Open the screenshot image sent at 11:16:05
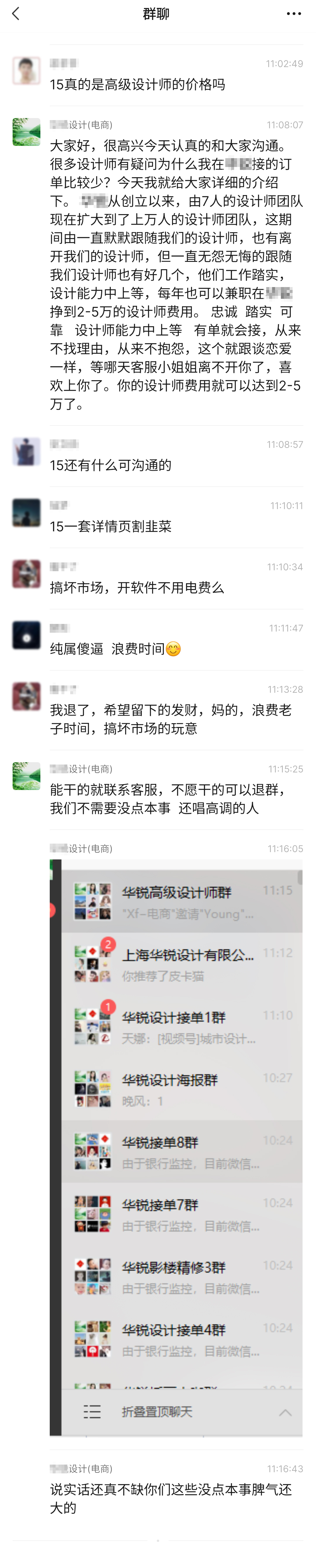The image size is (316, 1568). (176, 1147)
